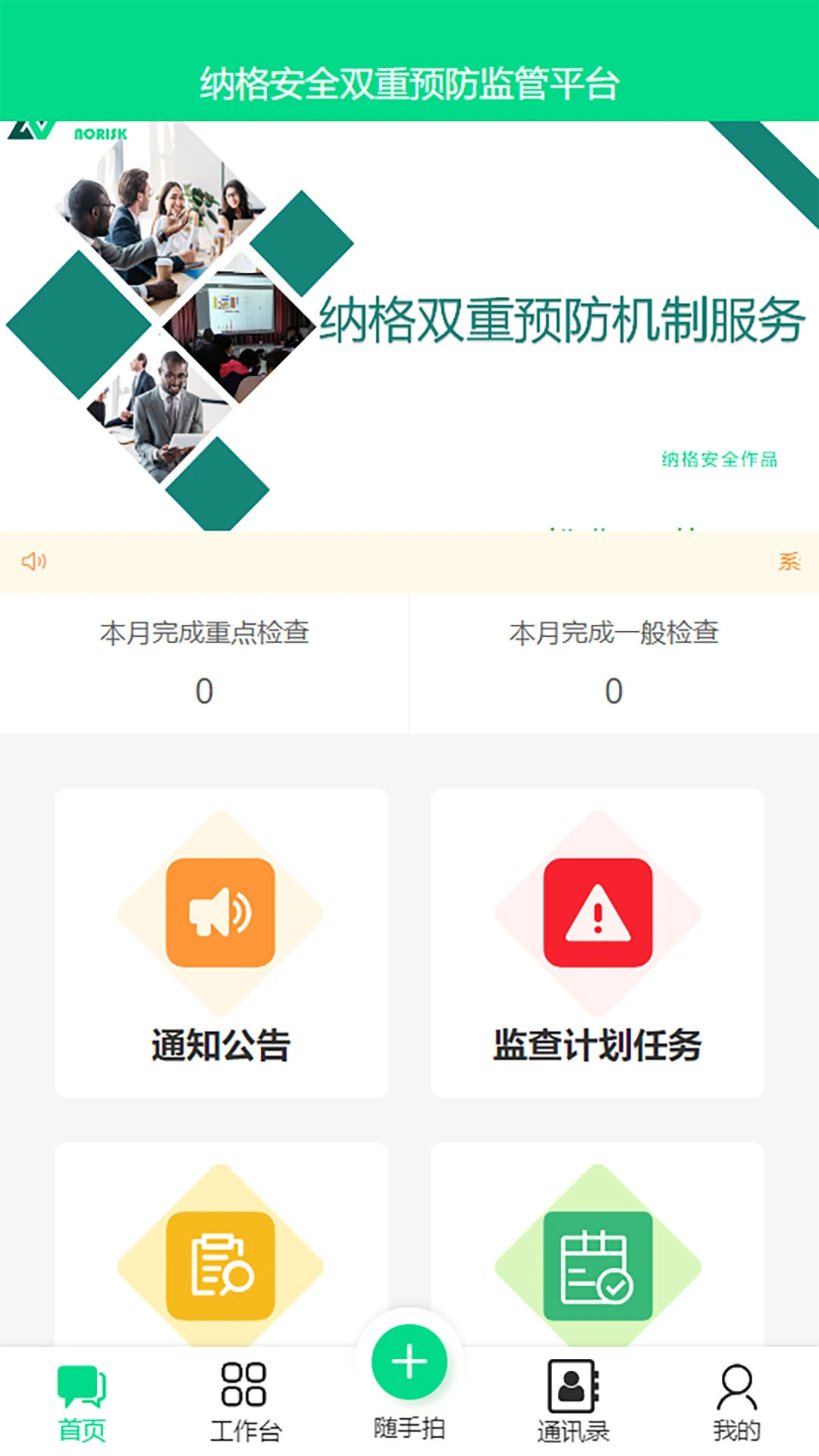Switch to the 通讯录 tab

pyautogui.click(x=573, y=1403)
